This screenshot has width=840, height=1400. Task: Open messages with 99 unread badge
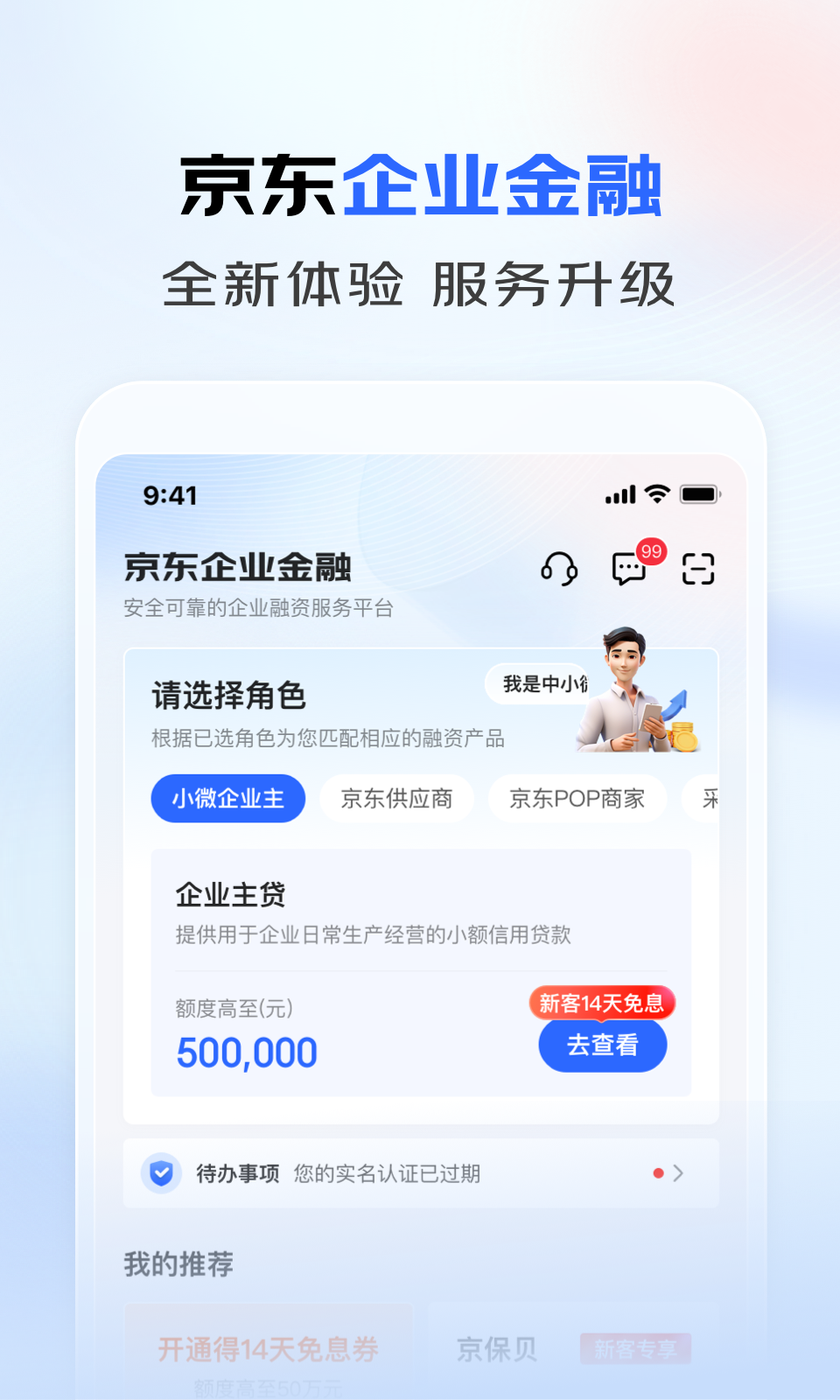pyautogui.click(x=628, y=569)
